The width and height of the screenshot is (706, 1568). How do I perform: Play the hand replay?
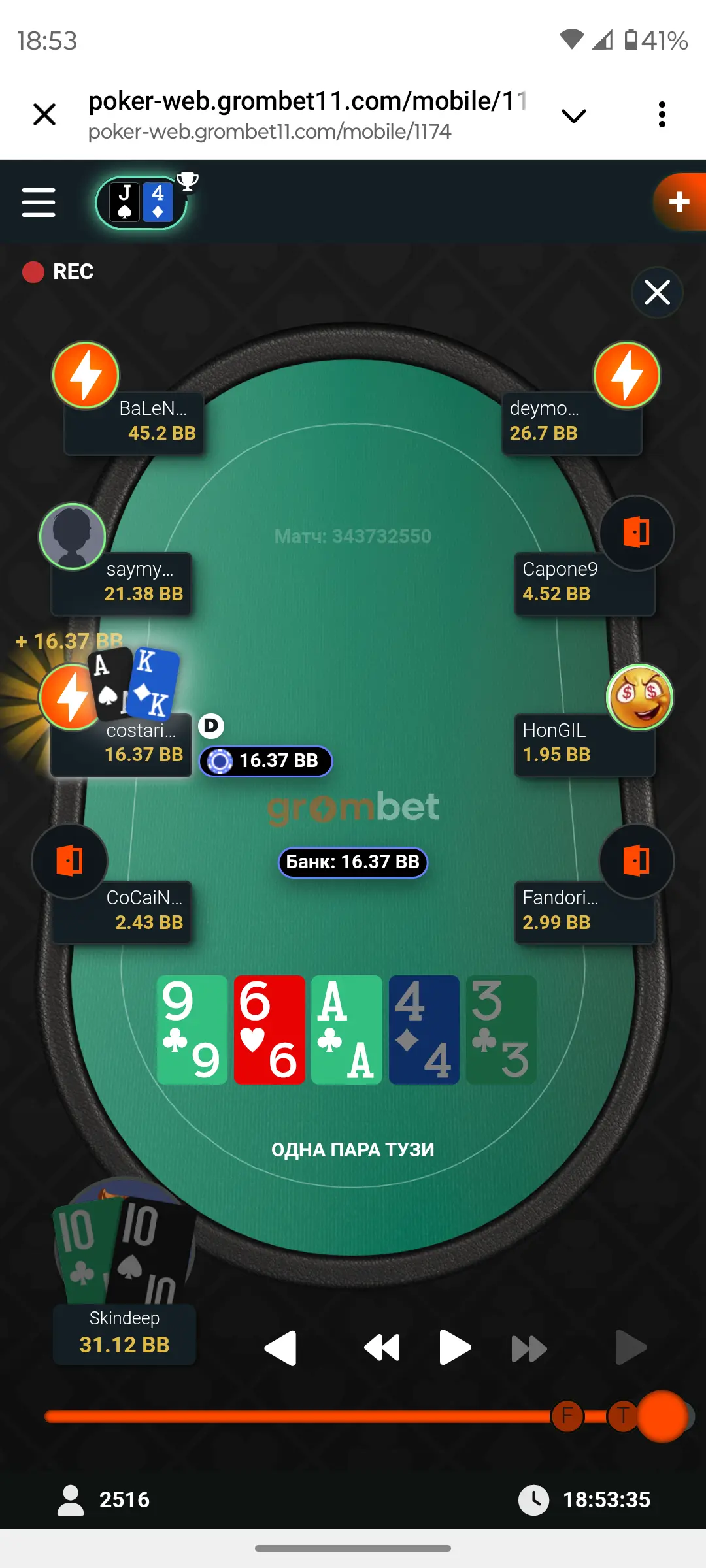454,1348
